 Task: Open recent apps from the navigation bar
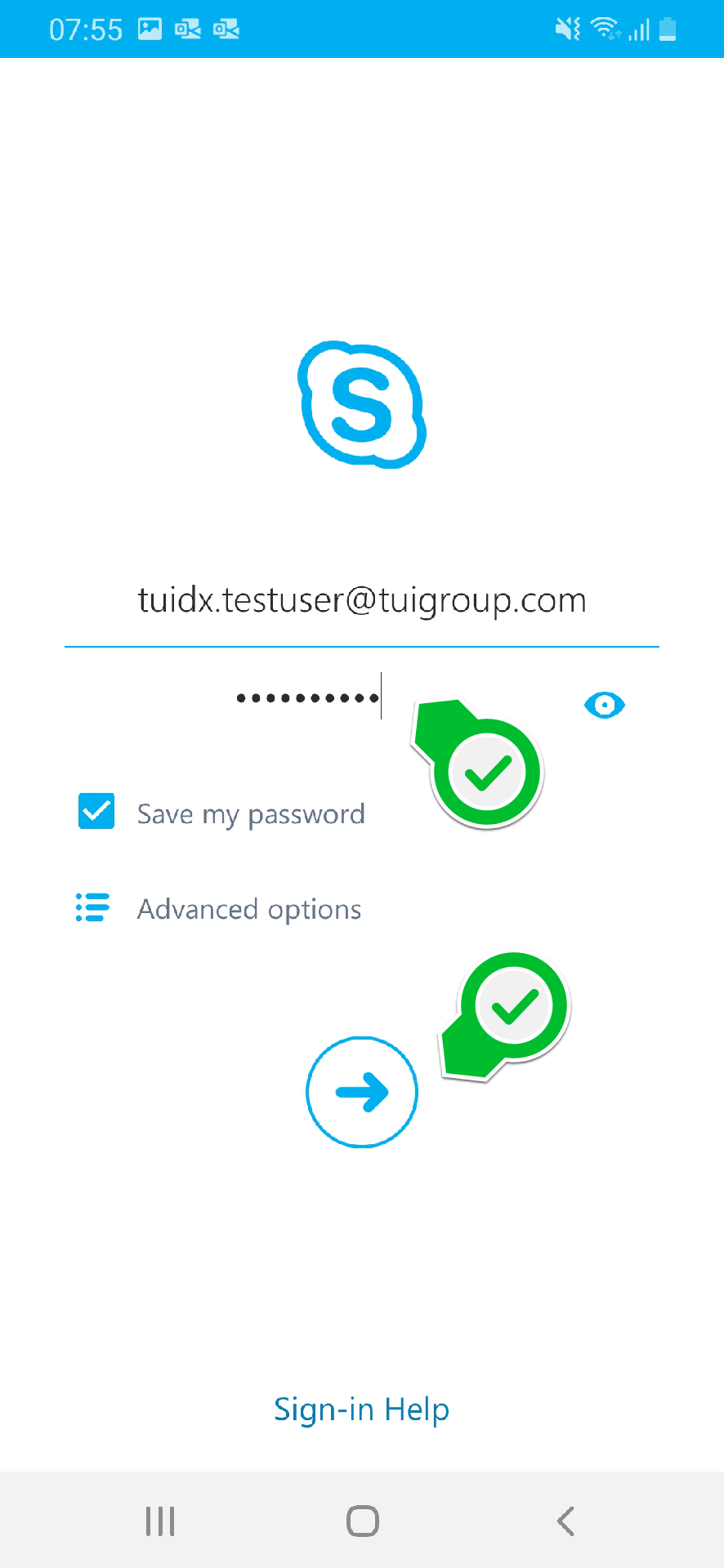point(160,1521)
